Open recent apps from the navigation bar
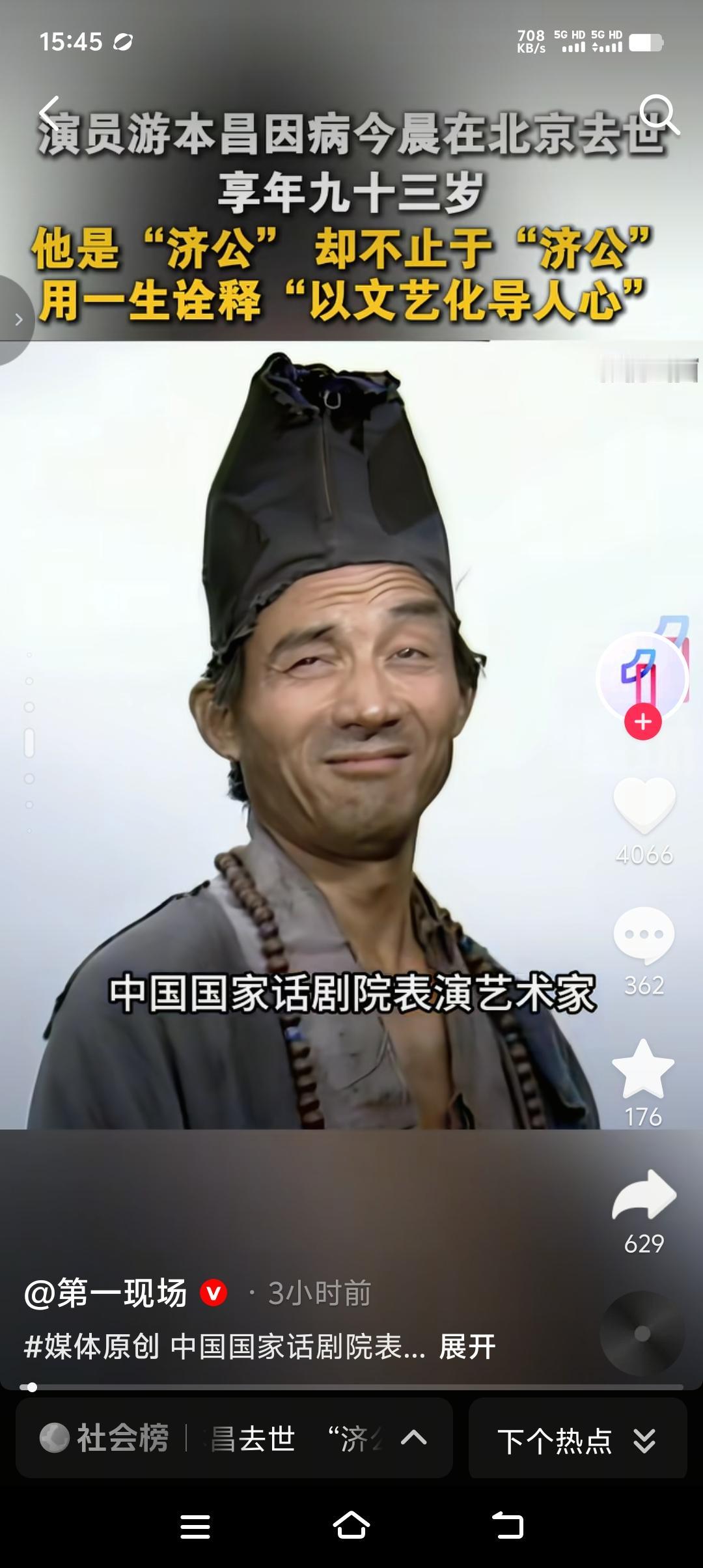Viewport: 703px width, 1568px height. click(195, 1526)
